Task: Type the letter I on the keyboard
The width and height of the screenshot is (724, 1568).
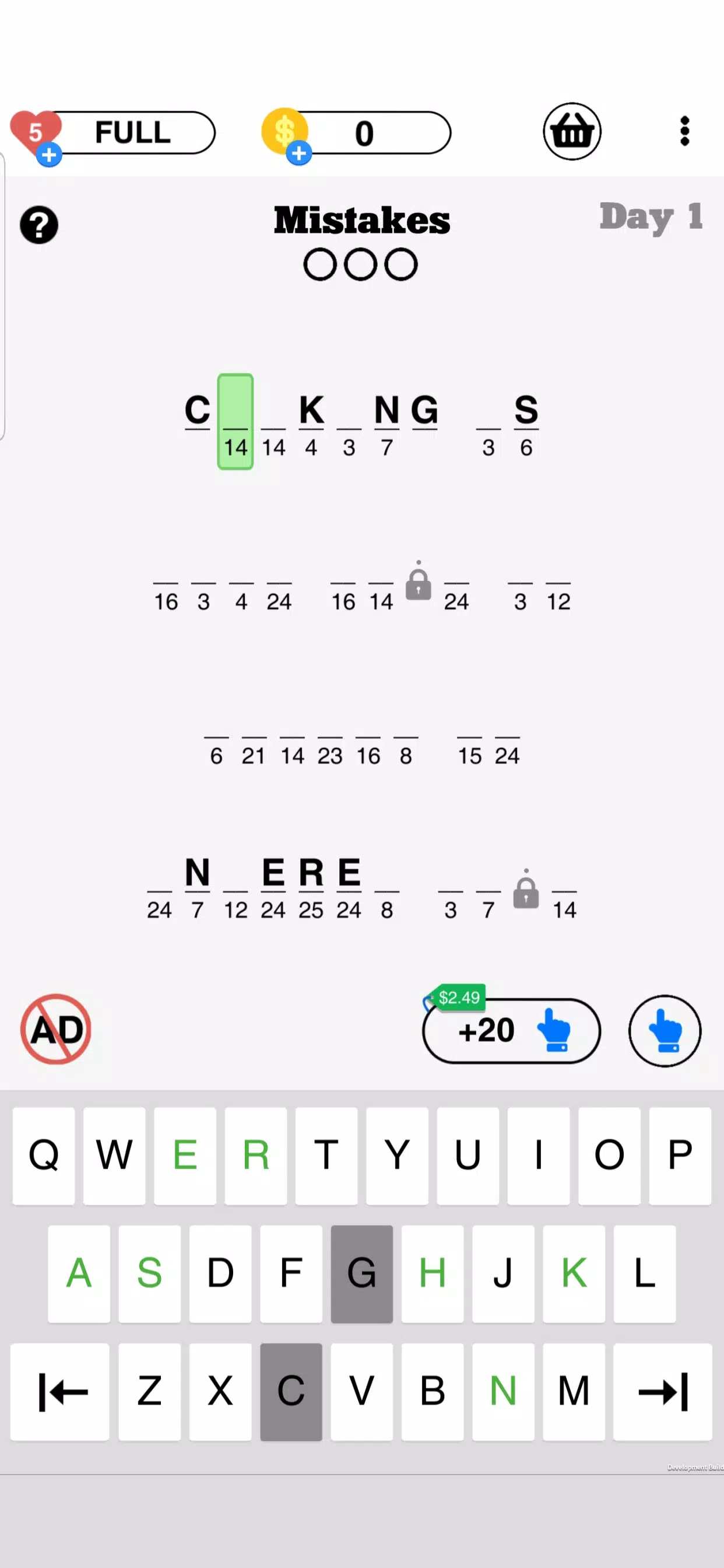Action: pyautogui.click(x=539, y=1156)
